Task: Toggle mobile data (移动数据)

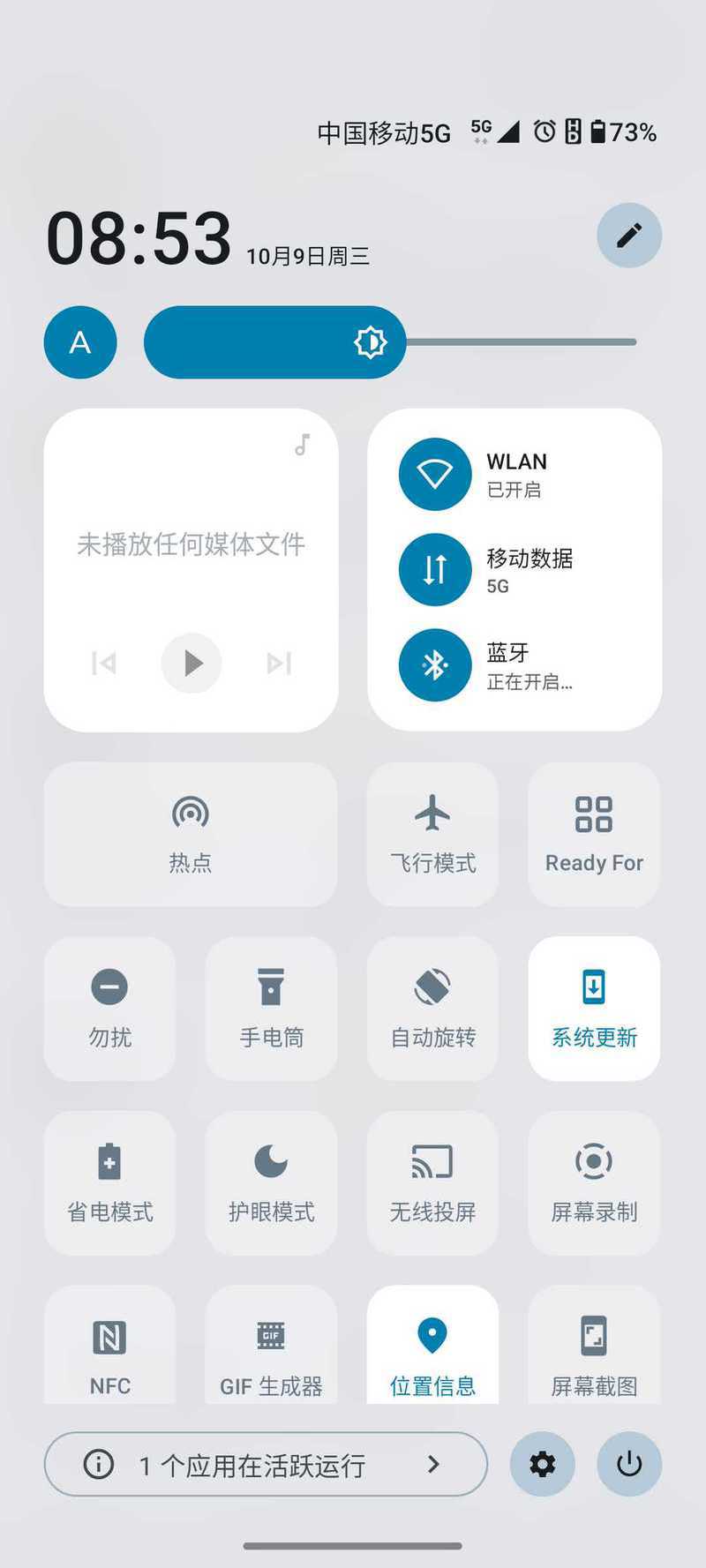Action: [435, 570]
